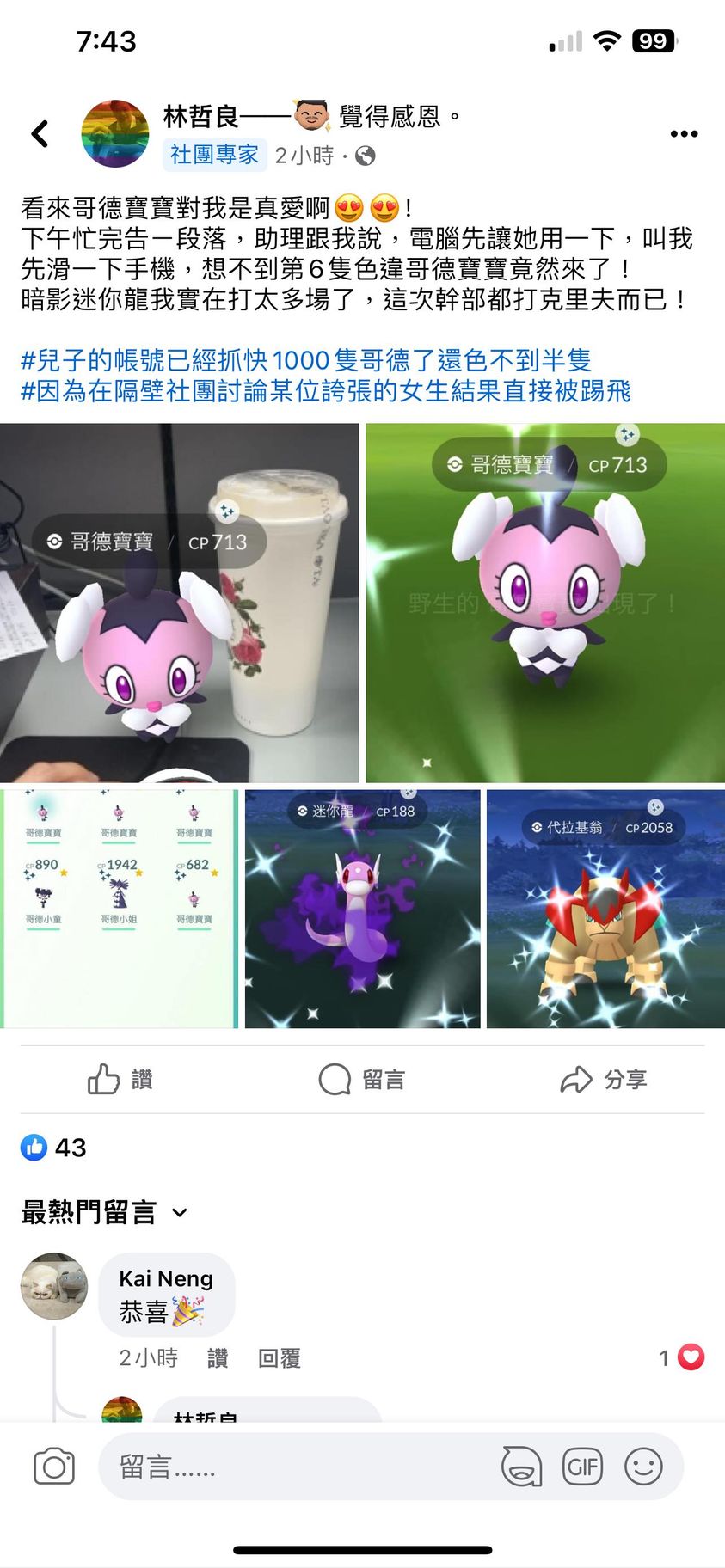The image size is (725, 1568).
Task: Like Kai Neng's comment
Action: pyautogui.click(x=218, y=1358)
